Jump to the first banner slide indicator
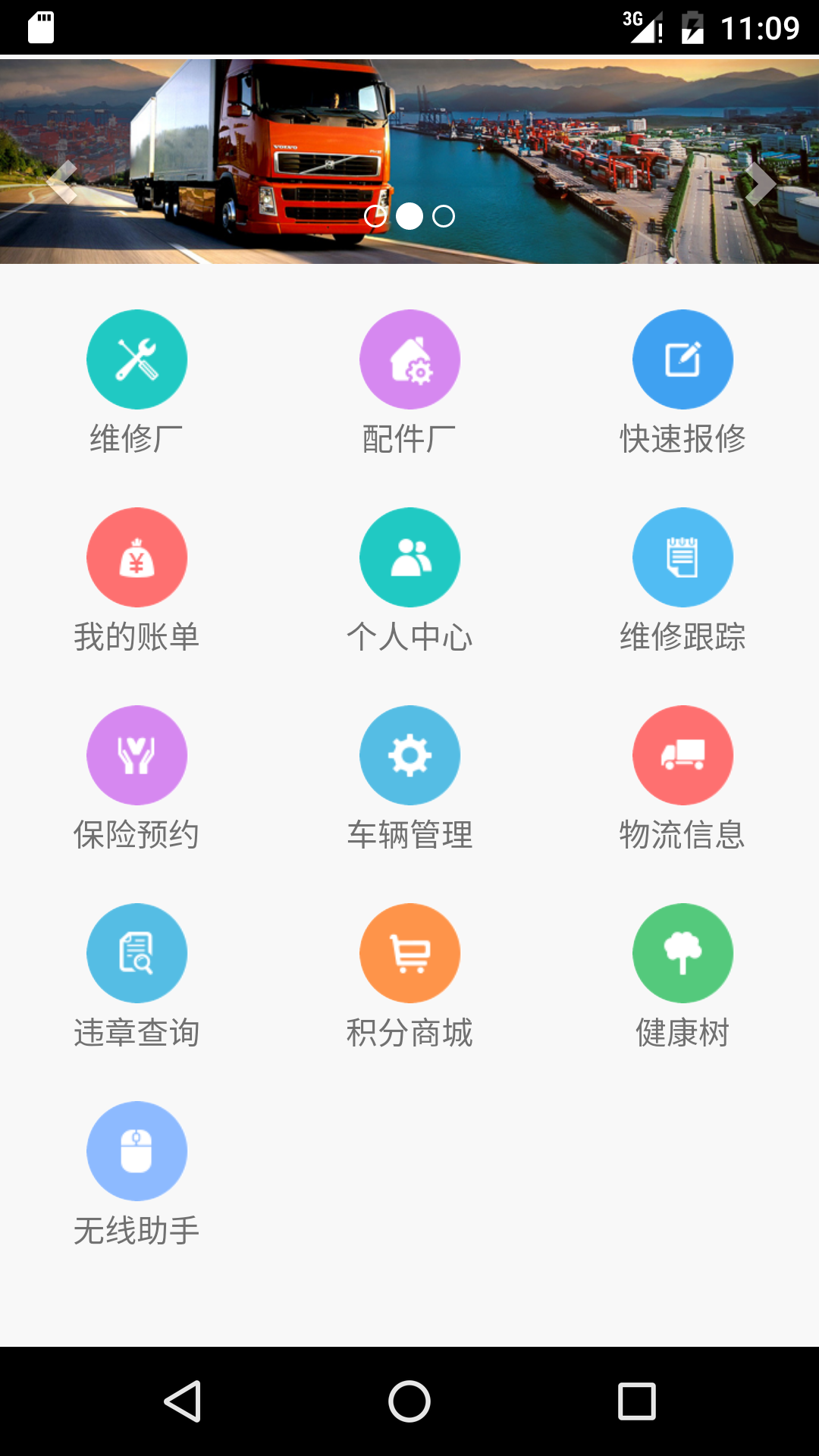Viewport: 819px width, 1456px height. [x=375, y=217]
